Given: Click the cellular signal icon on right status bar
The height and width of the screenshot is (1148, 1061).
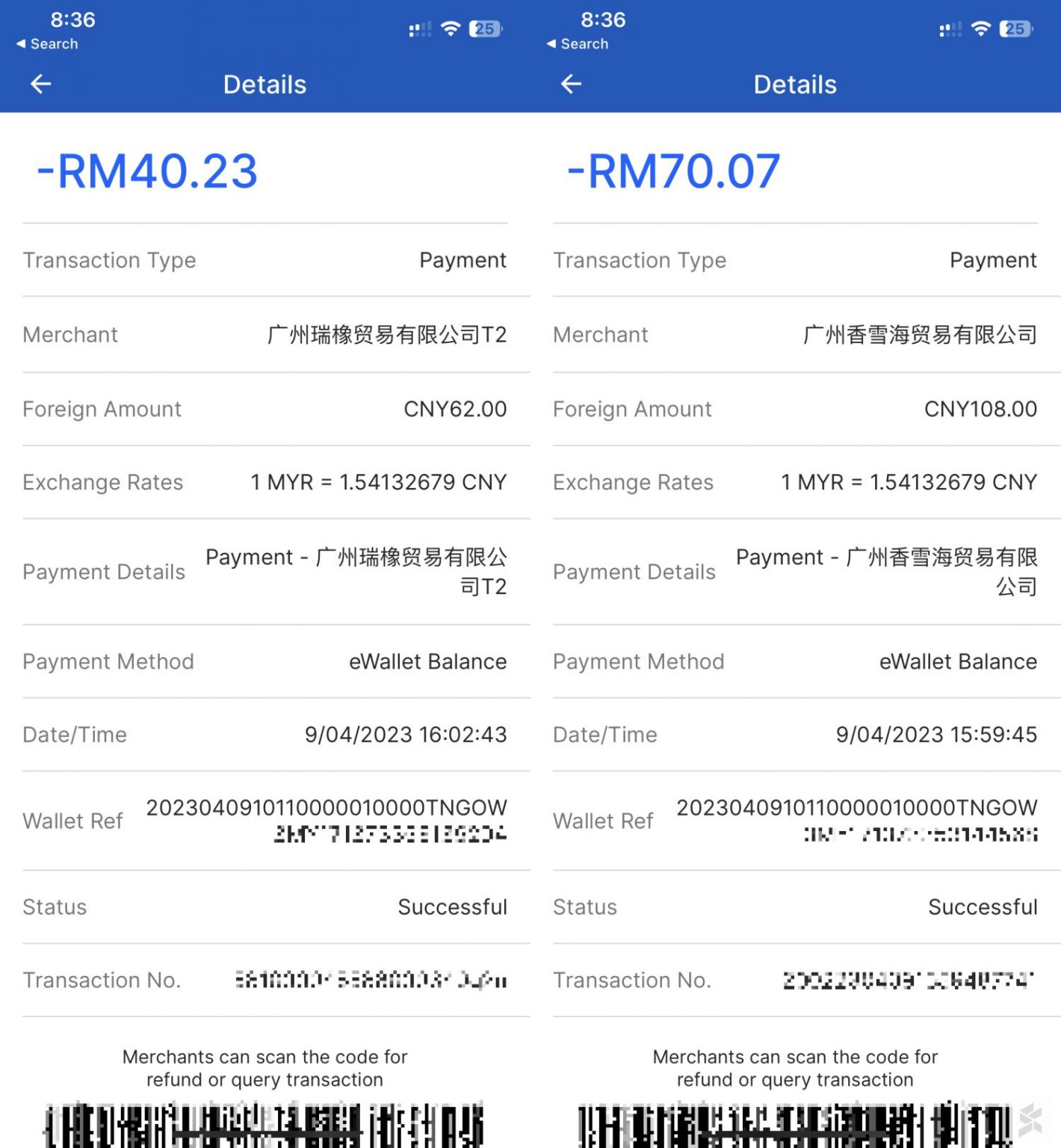Looking at the screenshot, I should pos(949,28).
